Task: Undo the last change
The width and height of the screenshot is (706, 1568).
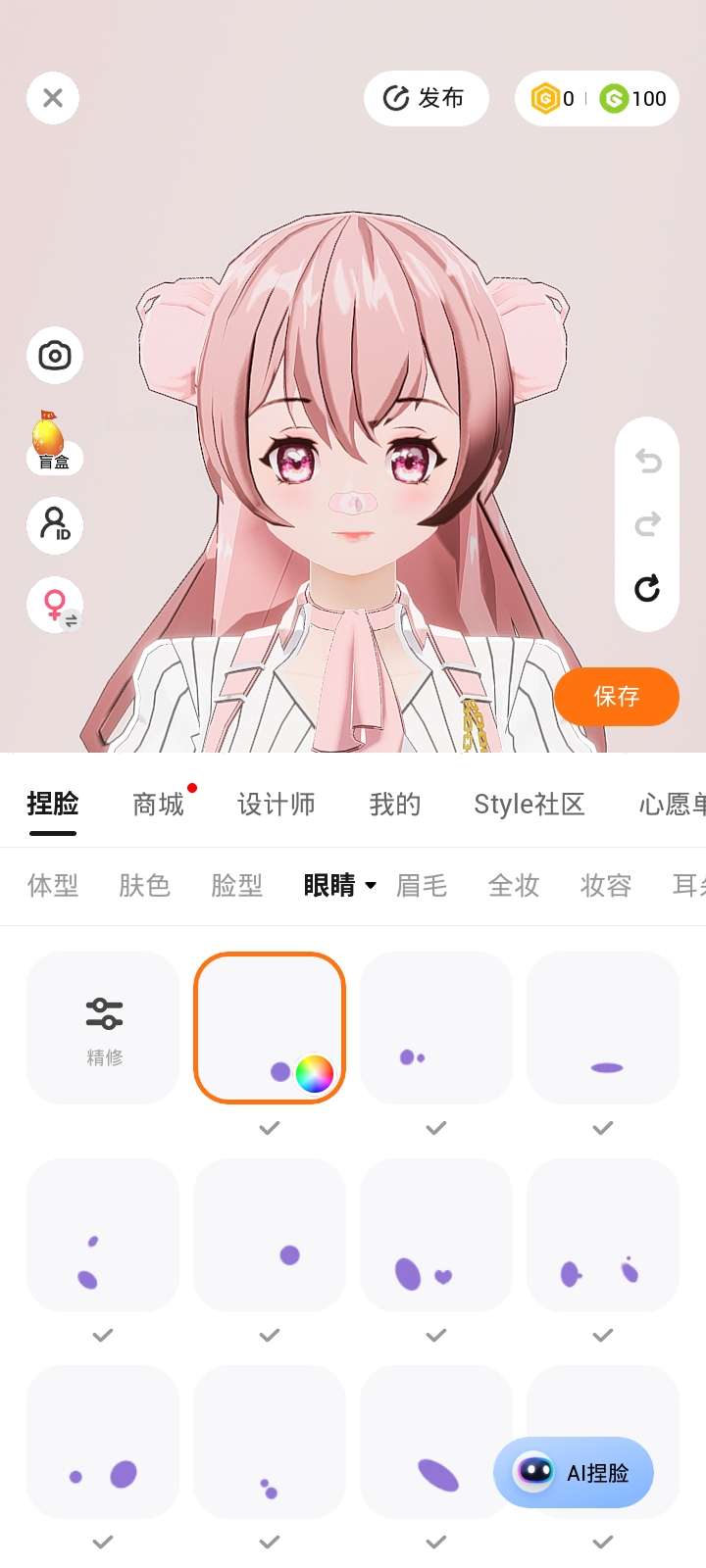Action: coord(647,460)
